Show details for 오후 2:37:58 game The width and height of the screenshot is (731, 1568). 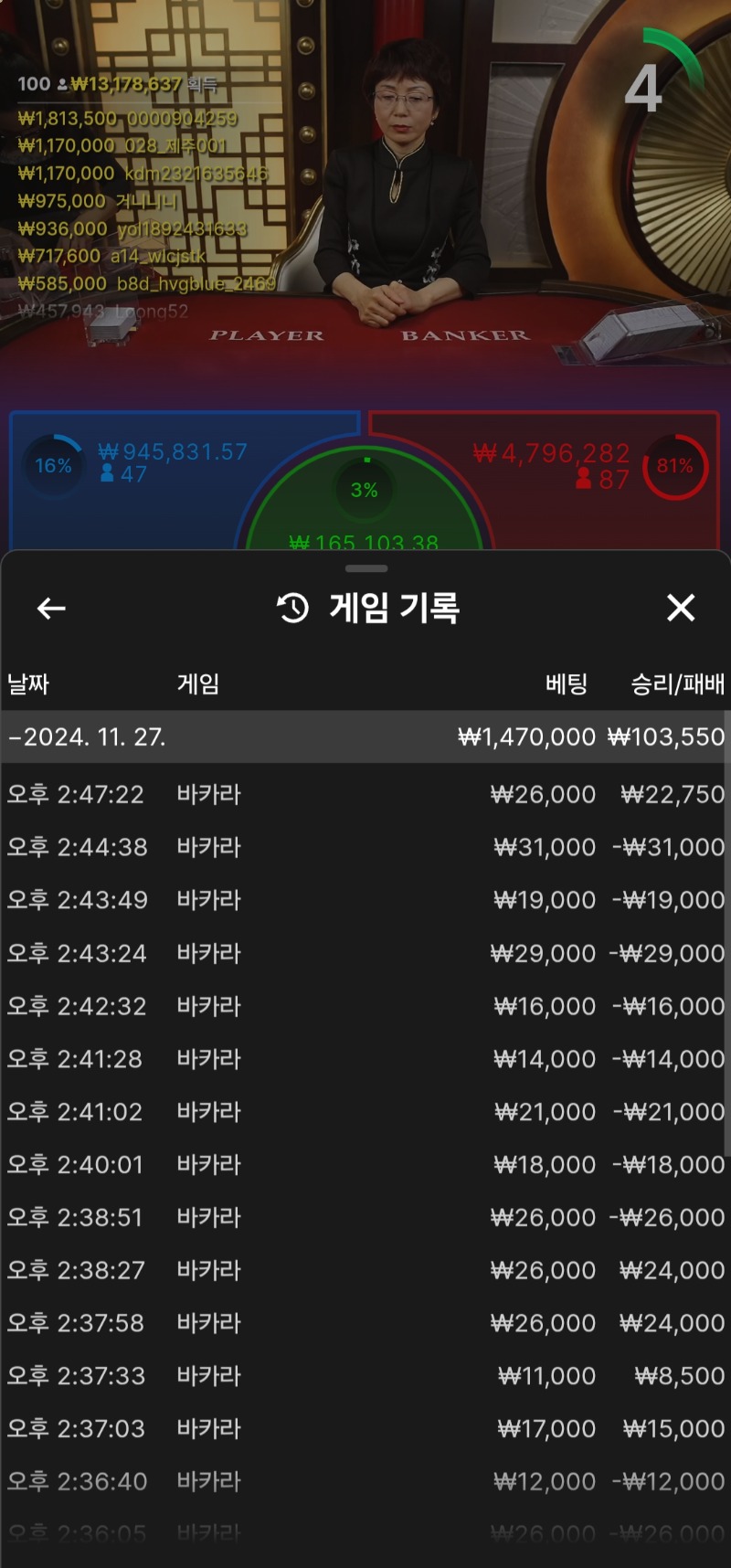pos(365,1323)
